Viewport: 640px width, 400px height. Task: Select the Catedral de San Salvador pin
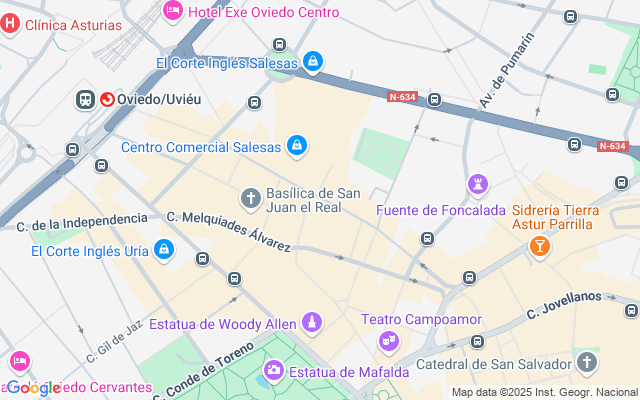coord(587,363)
